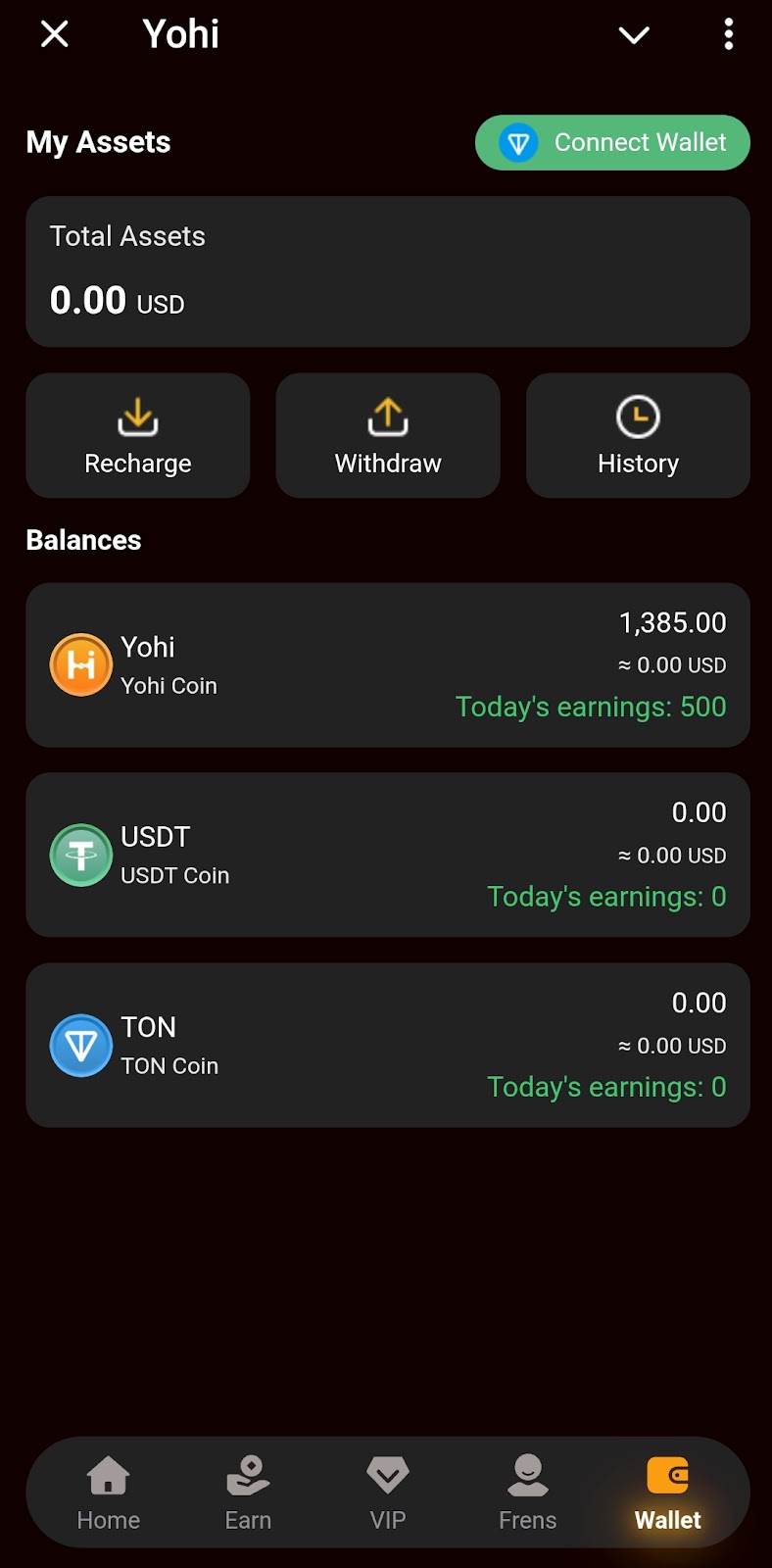Connect Wallet to the app
Image resolution: width=772 pixels, height=1568 pixels.
coord(612,143)
